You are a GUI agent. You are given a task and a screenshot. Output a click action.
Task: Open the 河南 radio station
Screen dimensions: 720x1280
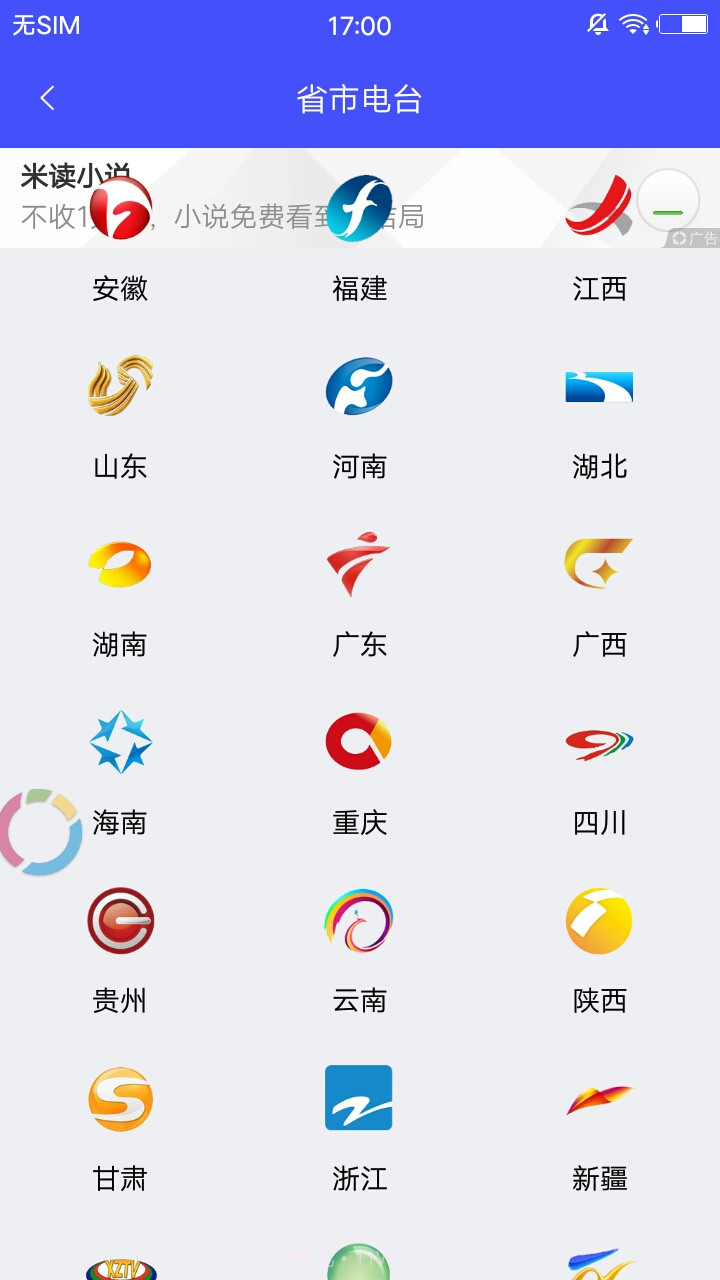[359, 385]
